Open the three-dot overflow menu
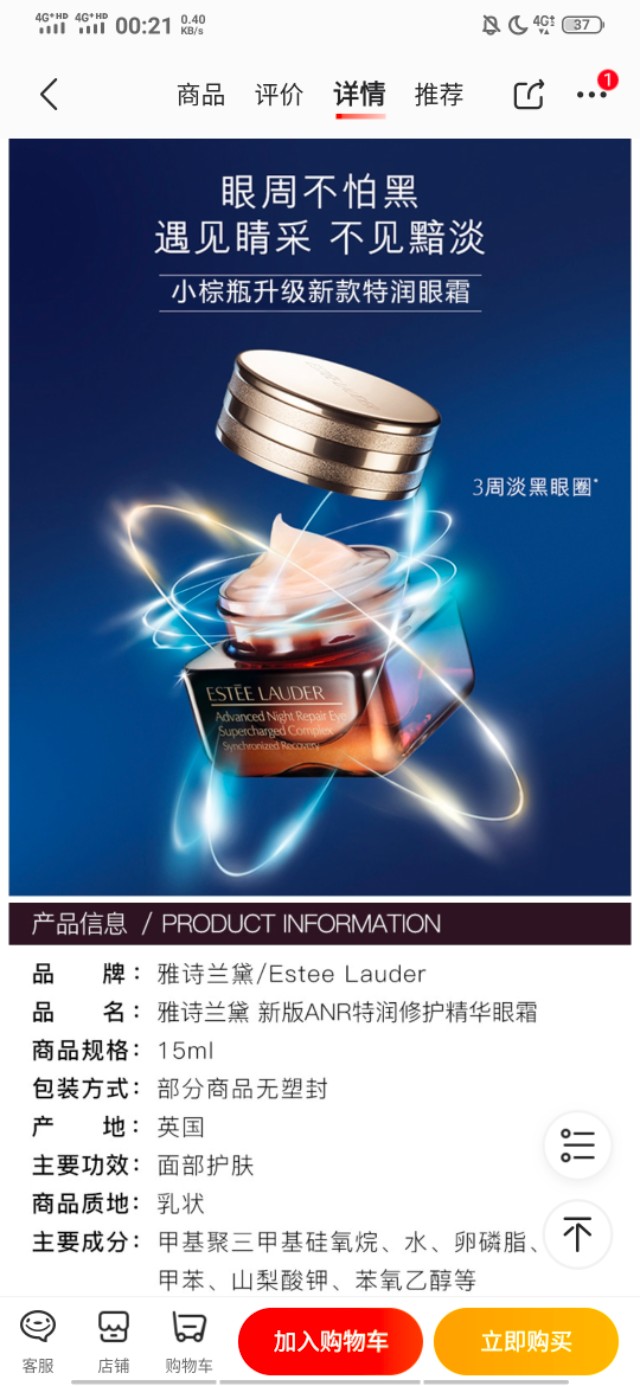The width and height of the screenshot is (640, 1386). (x=591, y=95)
